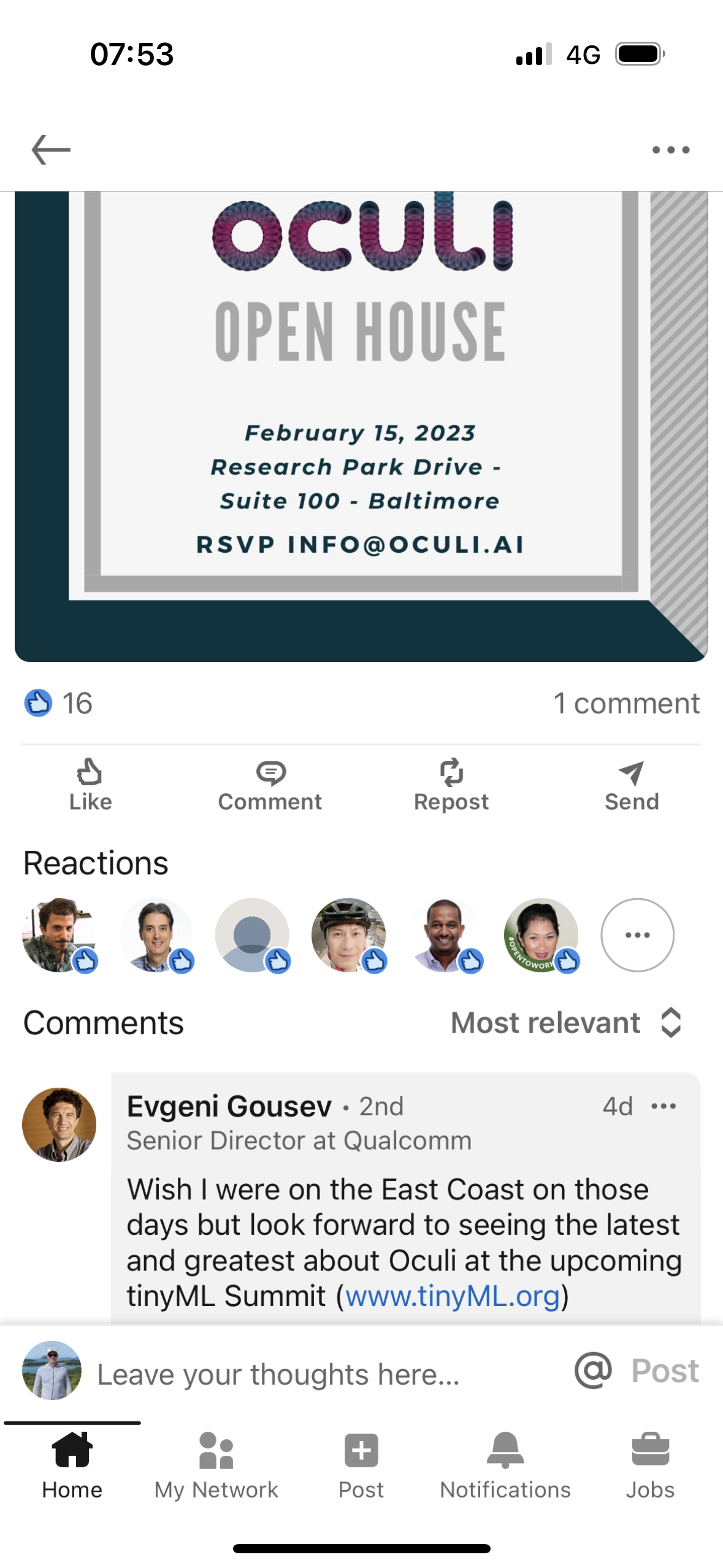Tap the Comment button under the post
This screenshot has height=1568, width=723.
coord(270,785)
